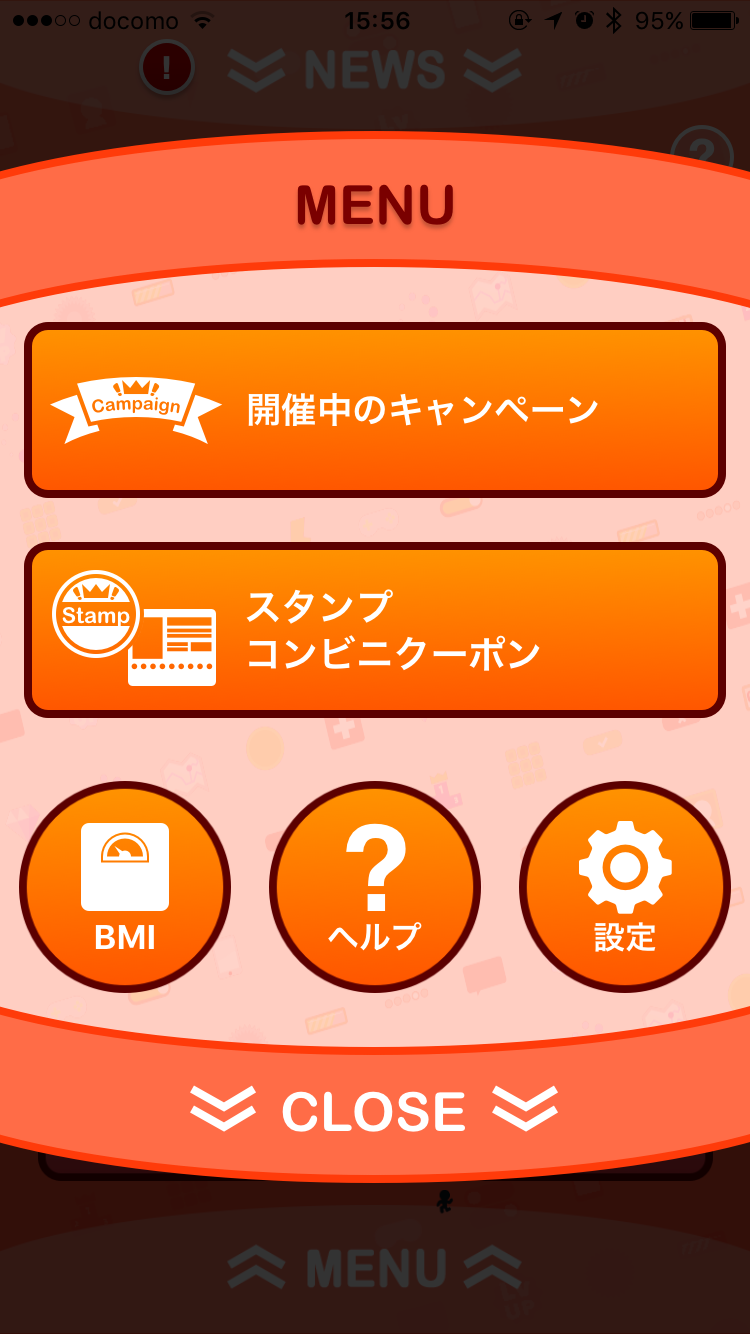The height and width of the screenshot is (1334, 750).
Task: Open the ヘルプ help section
Action: (375, 887)
